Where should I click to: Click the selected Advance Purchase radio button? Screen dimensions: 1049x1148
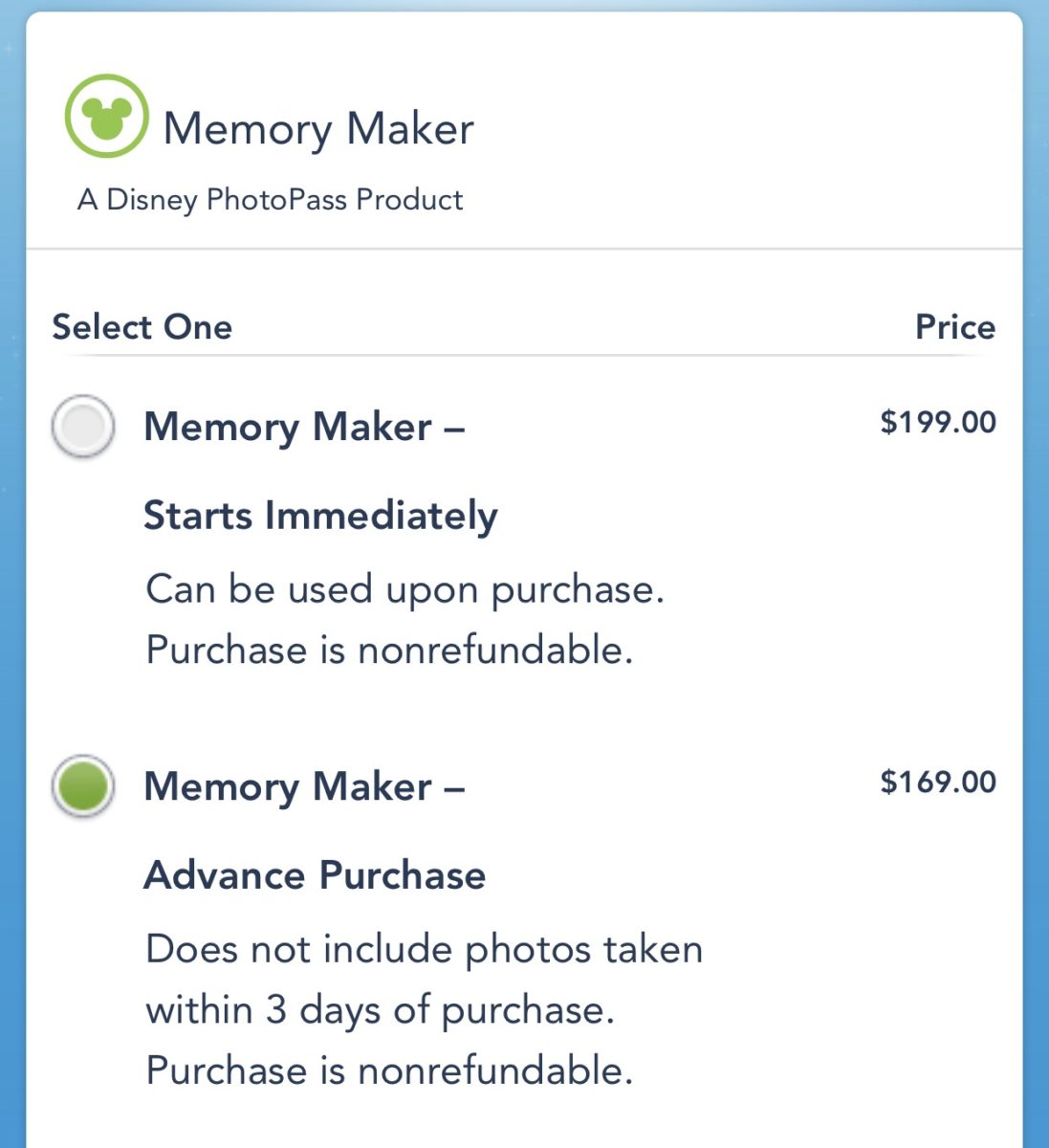pyautogui.click(x=83, y=786)
